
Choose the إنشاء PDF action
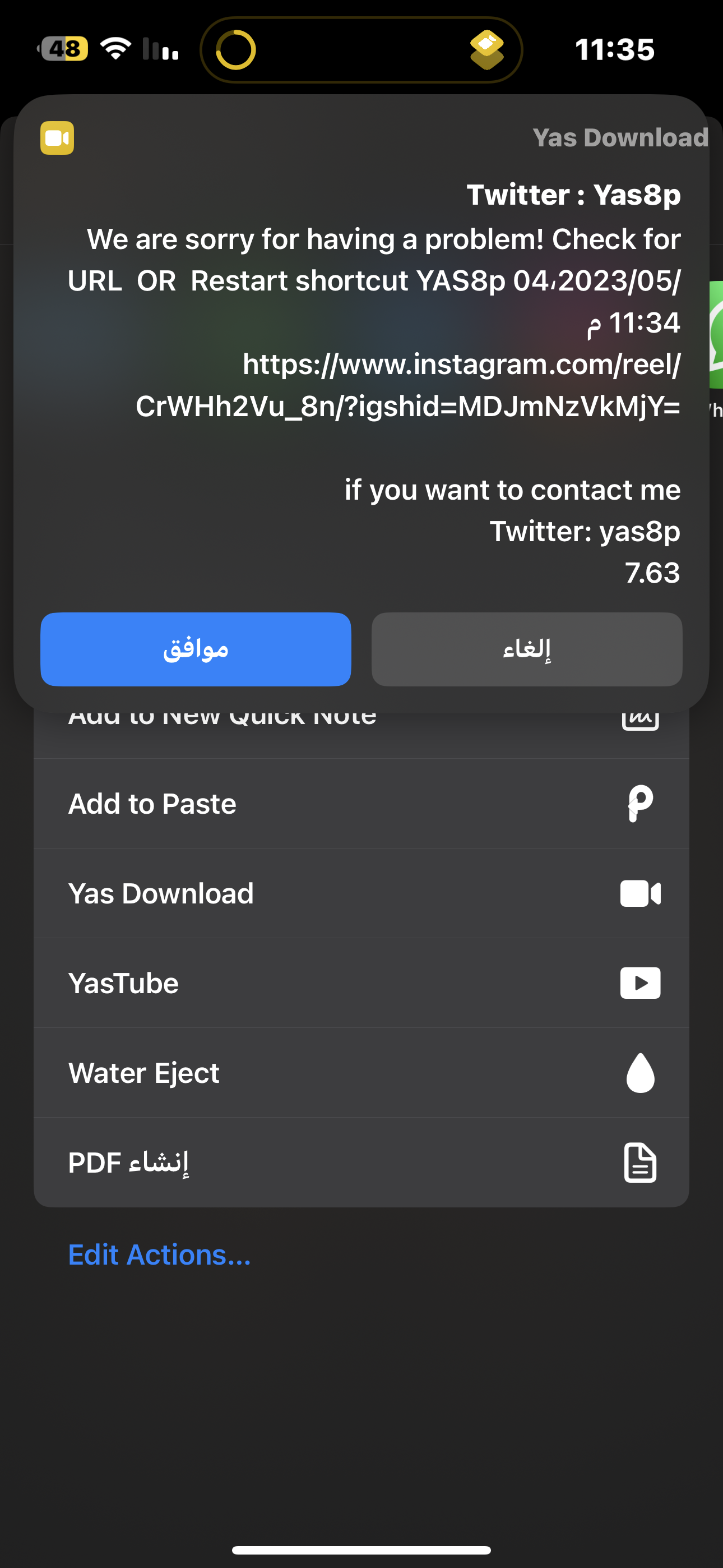(361, 1163)
